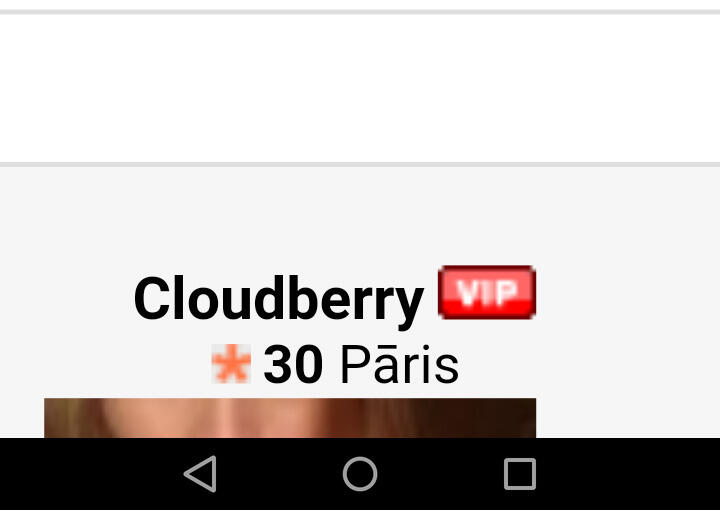The image size is (720, 510).
Task: Show recent apps
Action: 519,474
